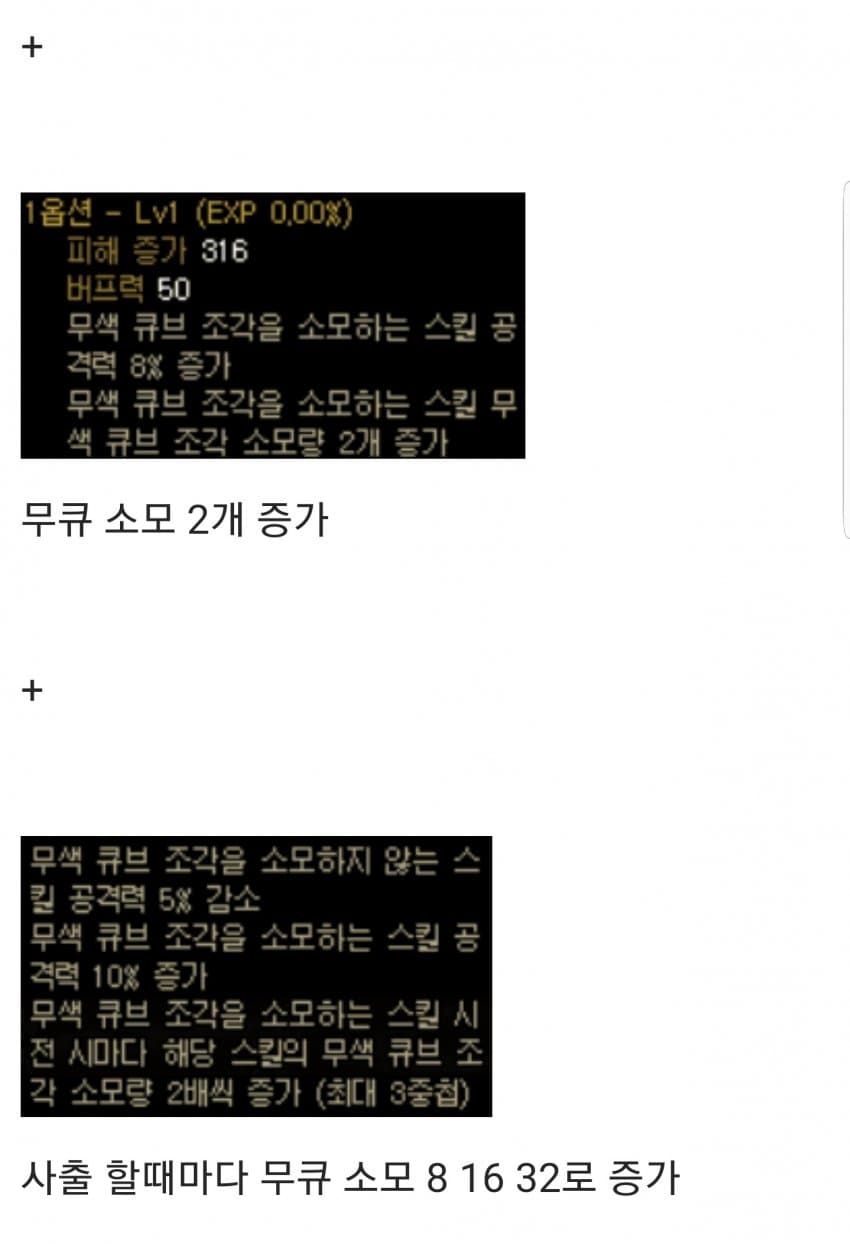Open the image about 무색 큐브 소모량 2배씩 증가
The width and height of the screenshot is (850, 1244).
click(x=256, y=976)
